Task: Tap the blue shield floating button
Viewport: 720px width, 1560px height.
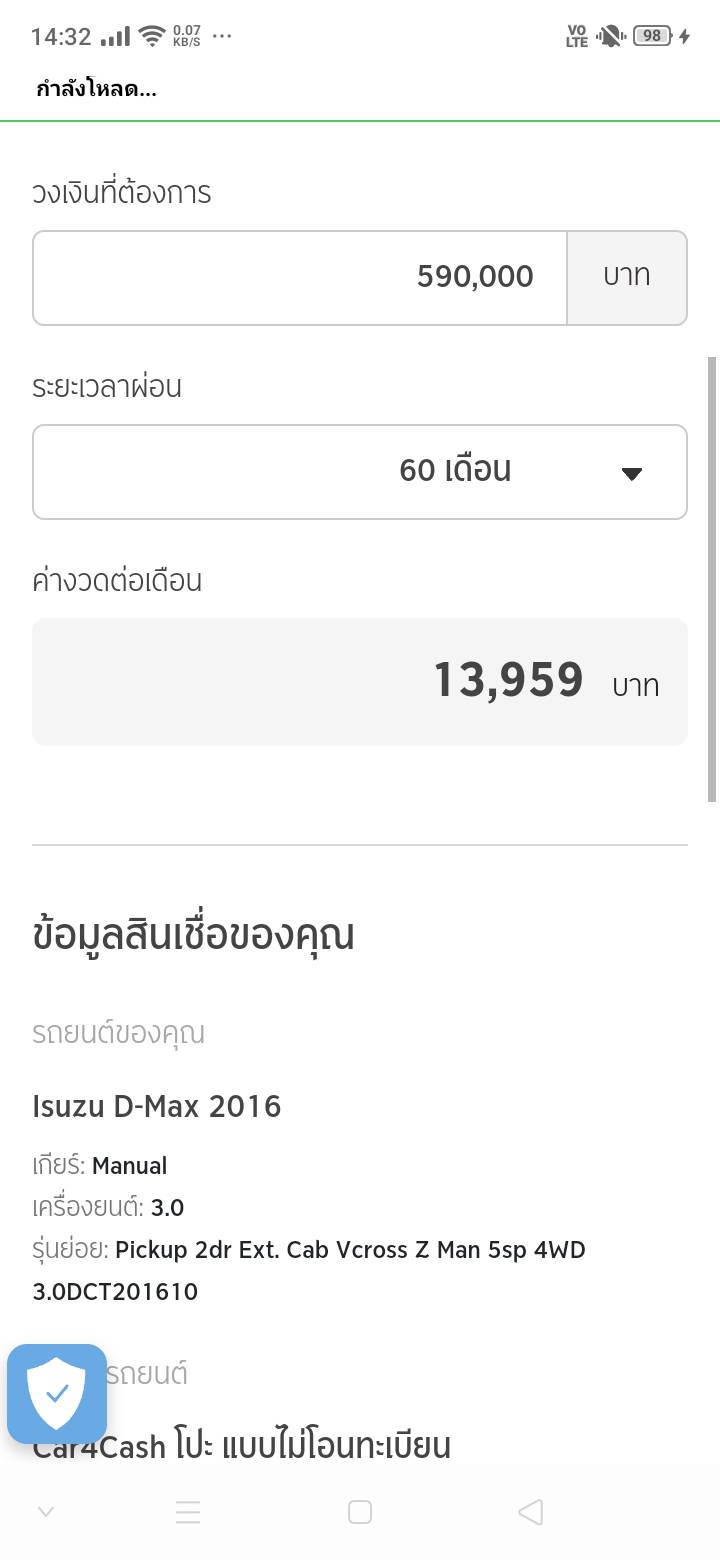Action: 57,1393
